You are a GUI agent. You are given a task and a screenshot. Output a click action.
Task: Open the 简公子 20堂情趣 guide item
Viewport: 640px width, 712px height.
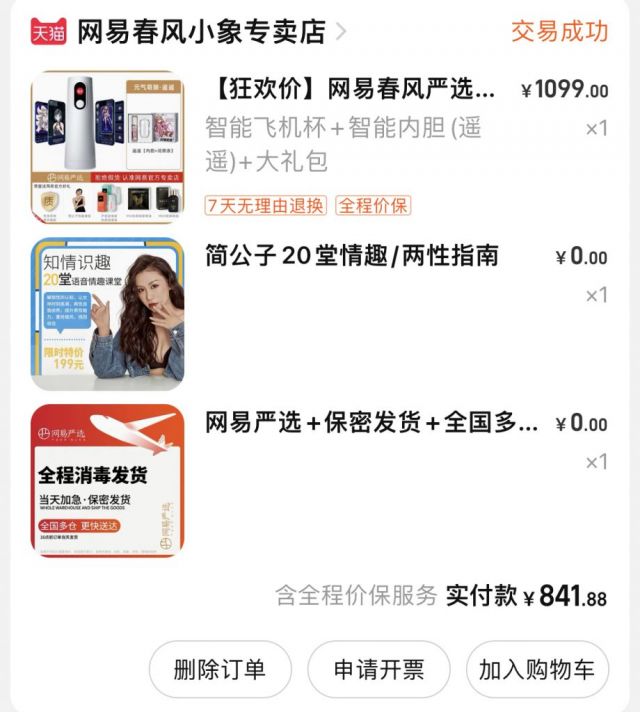pos(351,256)
